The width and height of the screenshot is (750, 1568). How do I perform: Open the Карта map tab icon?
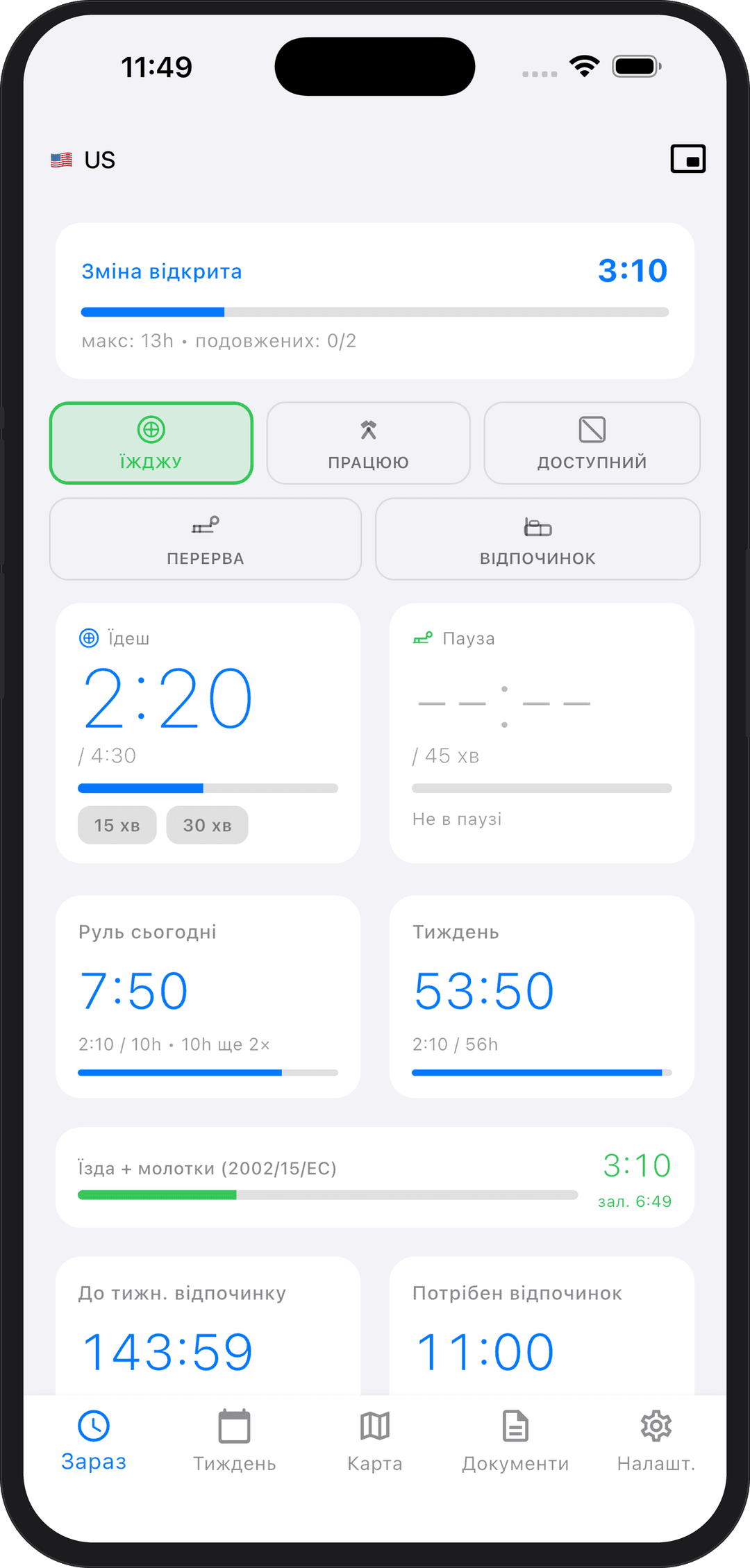click(x=374, y=1427)
